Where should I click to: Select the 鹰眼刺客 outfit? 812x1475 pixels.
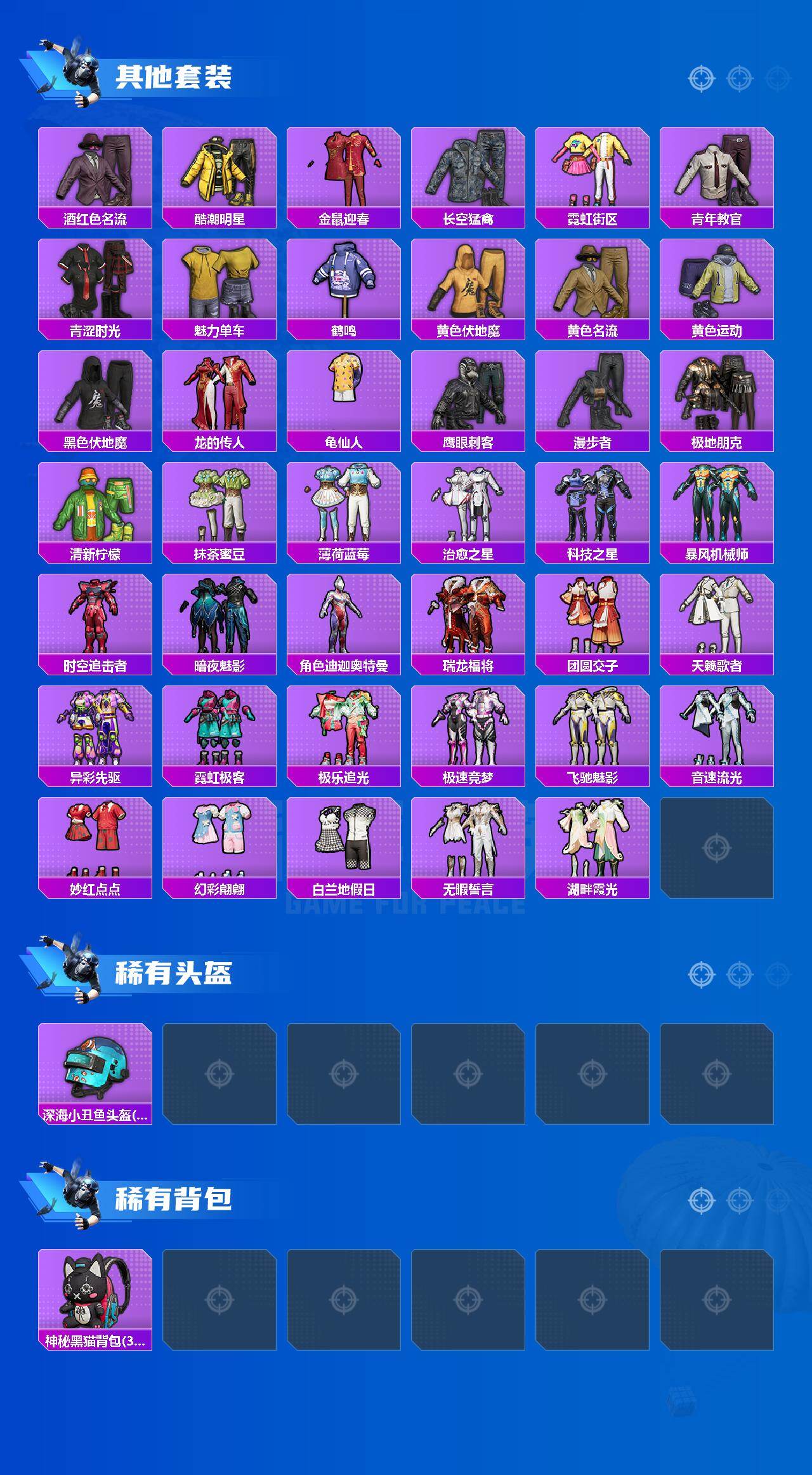(469, 400)
